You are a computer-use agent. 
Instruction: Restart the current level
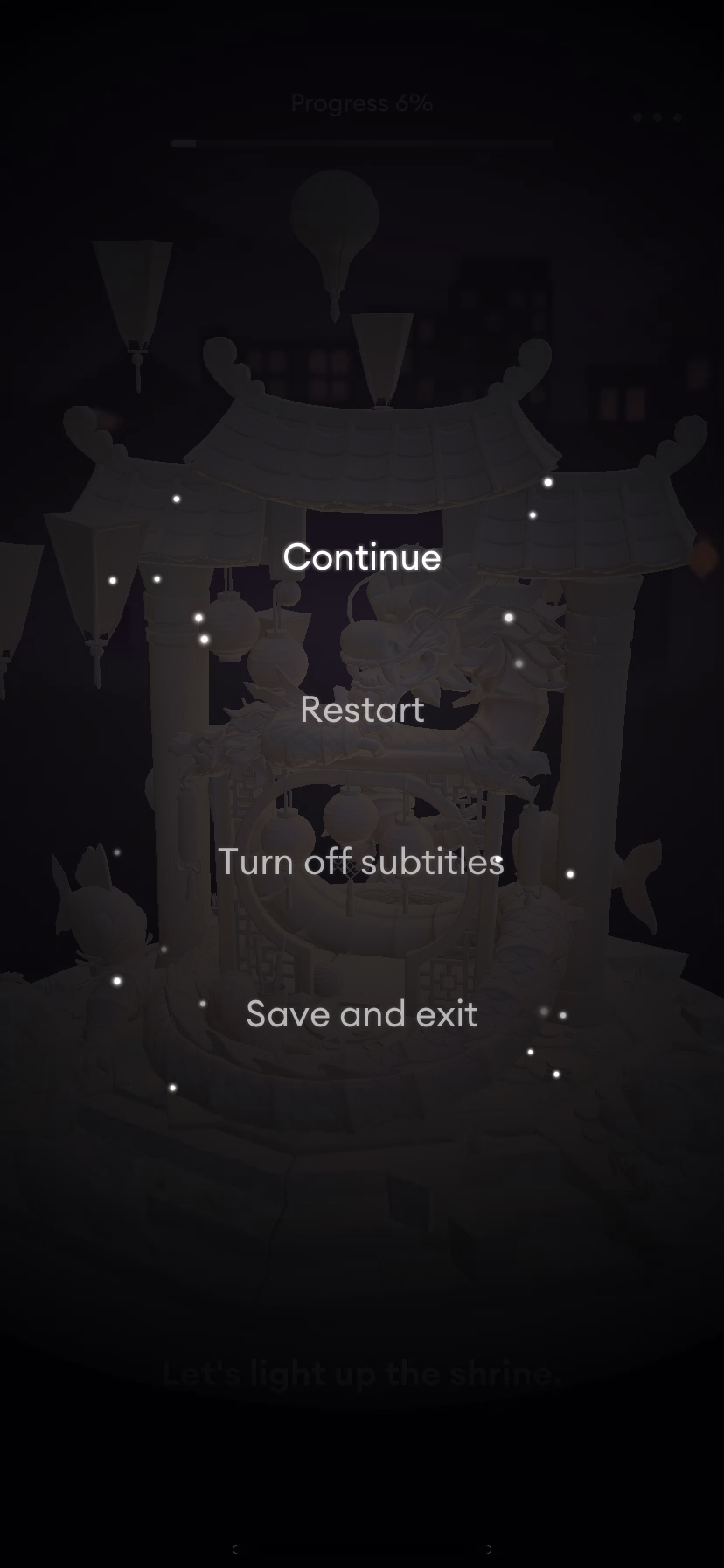362,710
